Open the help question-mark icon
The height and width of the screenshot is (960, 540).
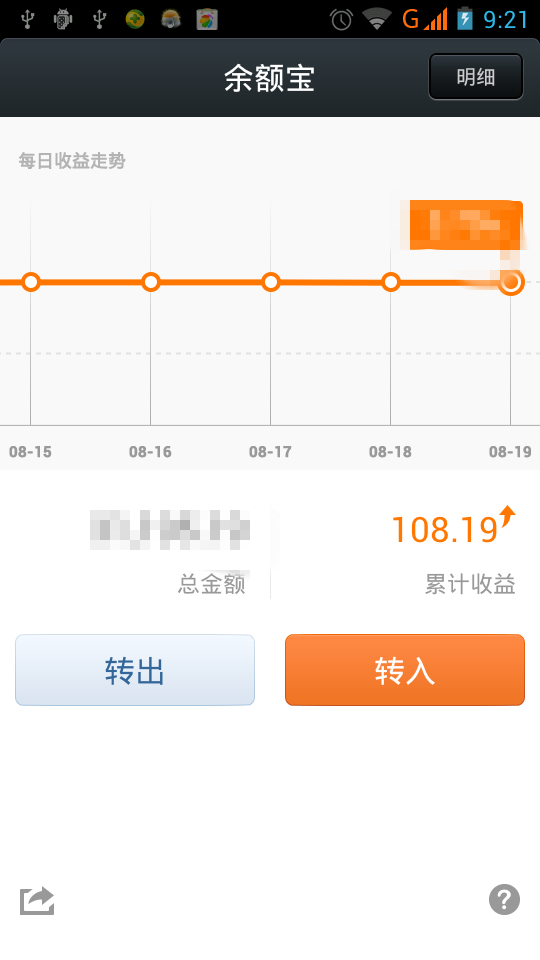504,899
